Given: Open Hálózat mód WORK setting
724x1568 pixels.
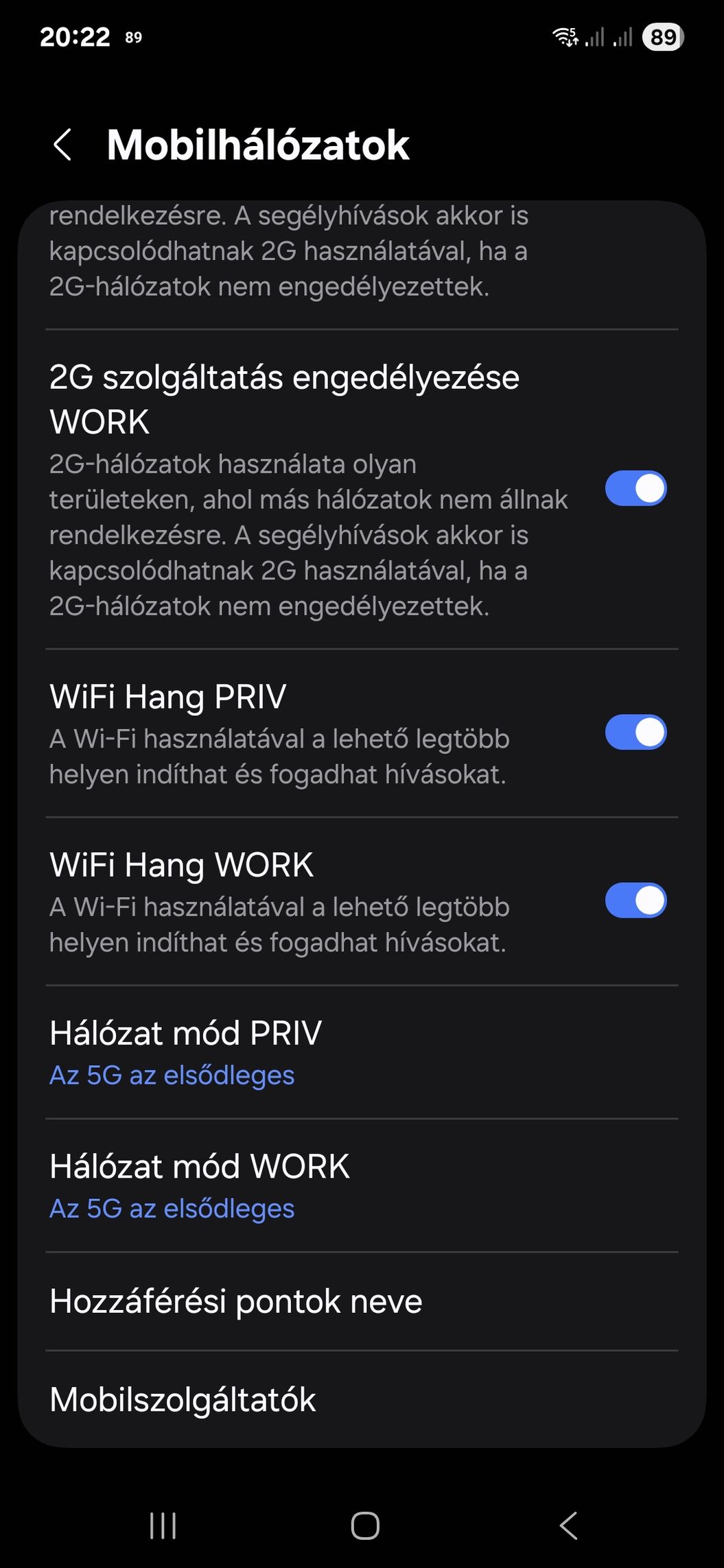Looking at the screenshot, I should pos(362,1186).
